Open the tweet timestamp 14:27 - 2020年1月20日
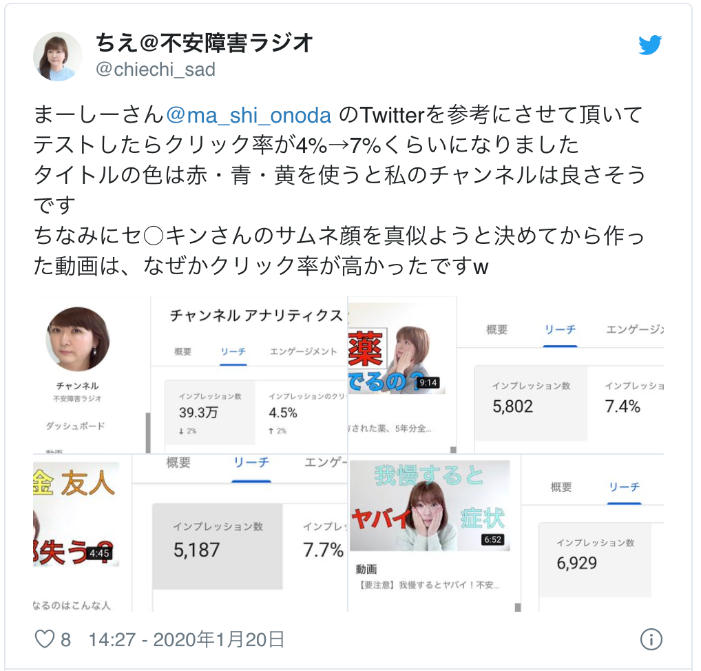The height and width of the screenshot is (671, 701). [187, 638]
